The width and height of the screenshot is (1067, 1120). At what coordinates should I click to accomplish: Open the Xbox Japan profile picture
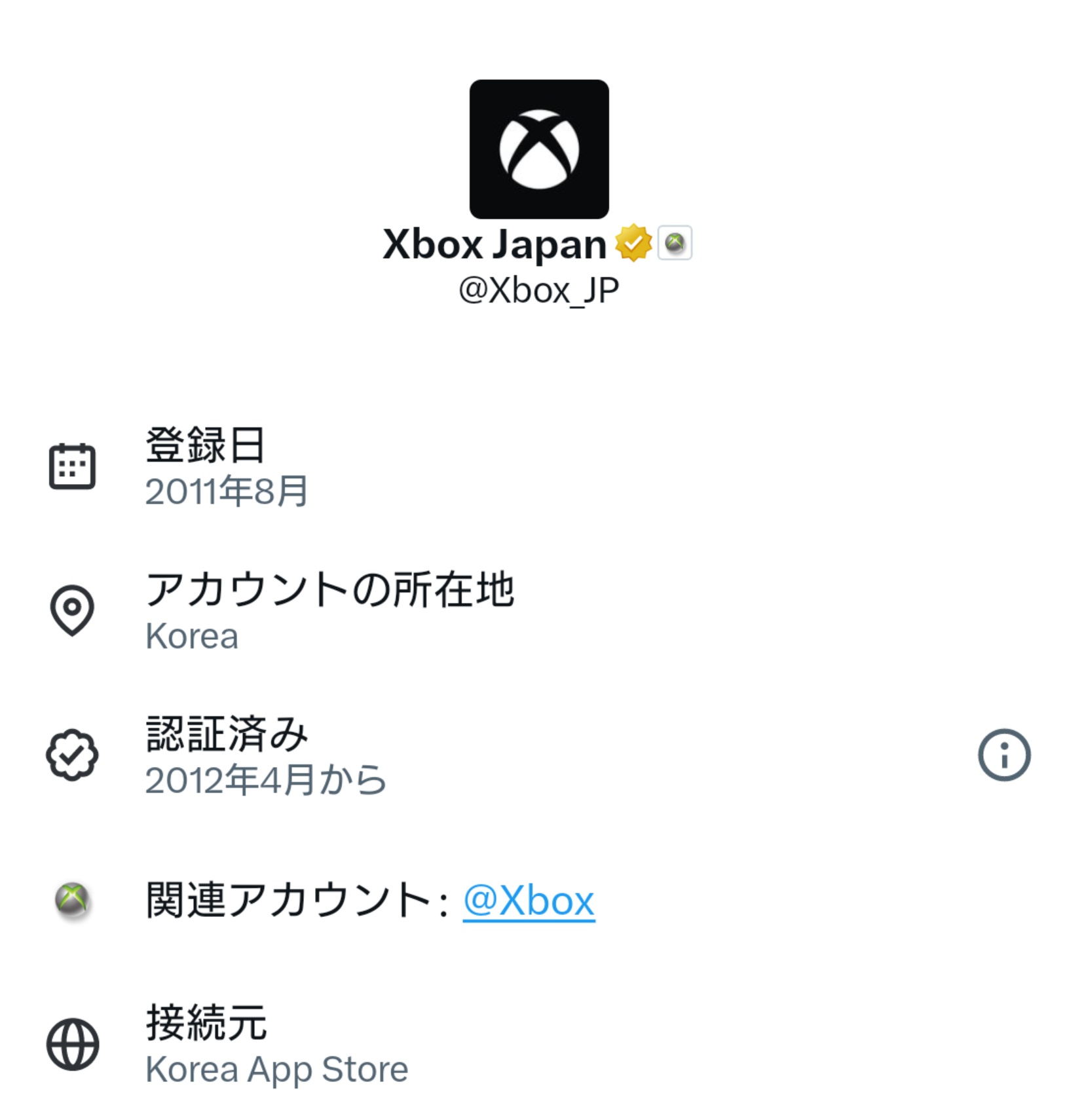pos(538,149)
